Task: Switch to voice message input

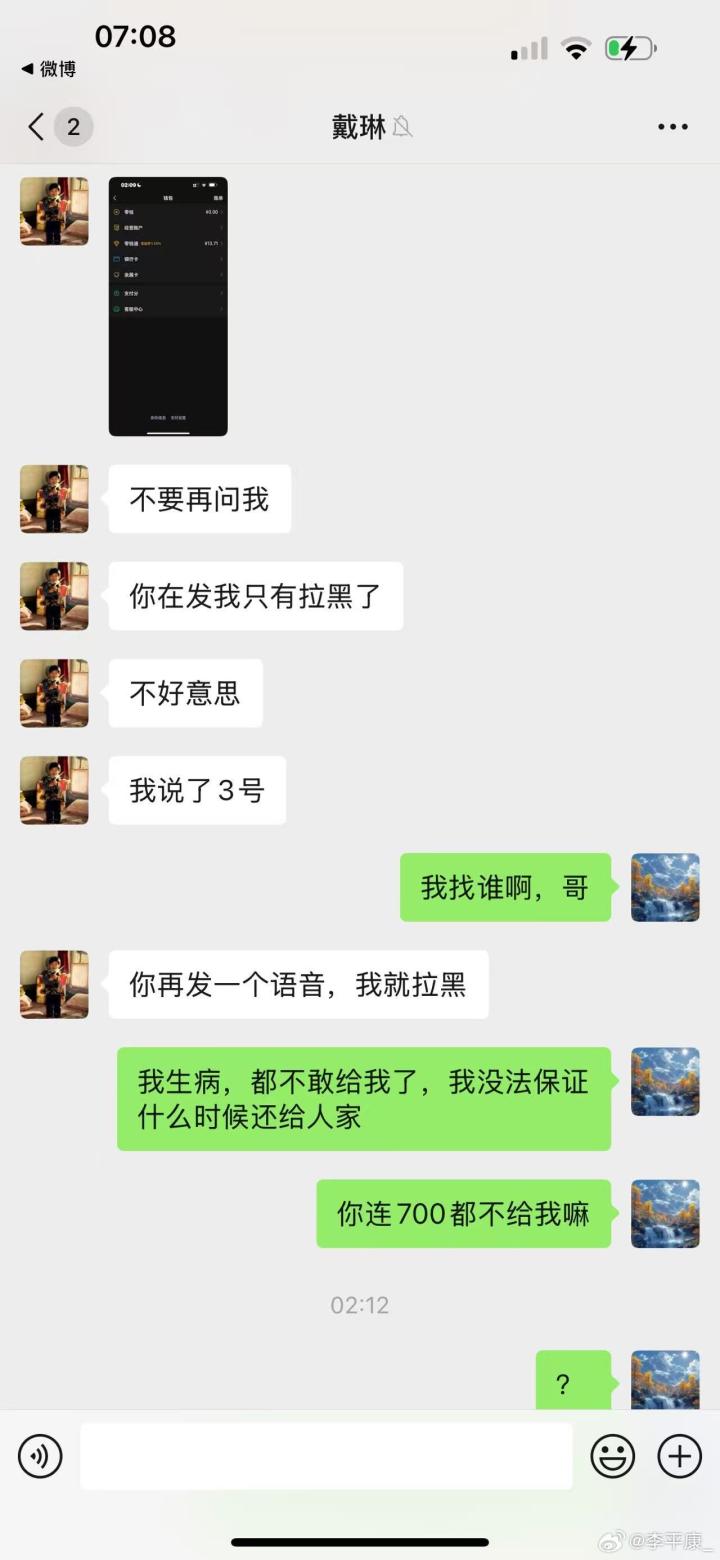Action: click(x=40, y=1456)
